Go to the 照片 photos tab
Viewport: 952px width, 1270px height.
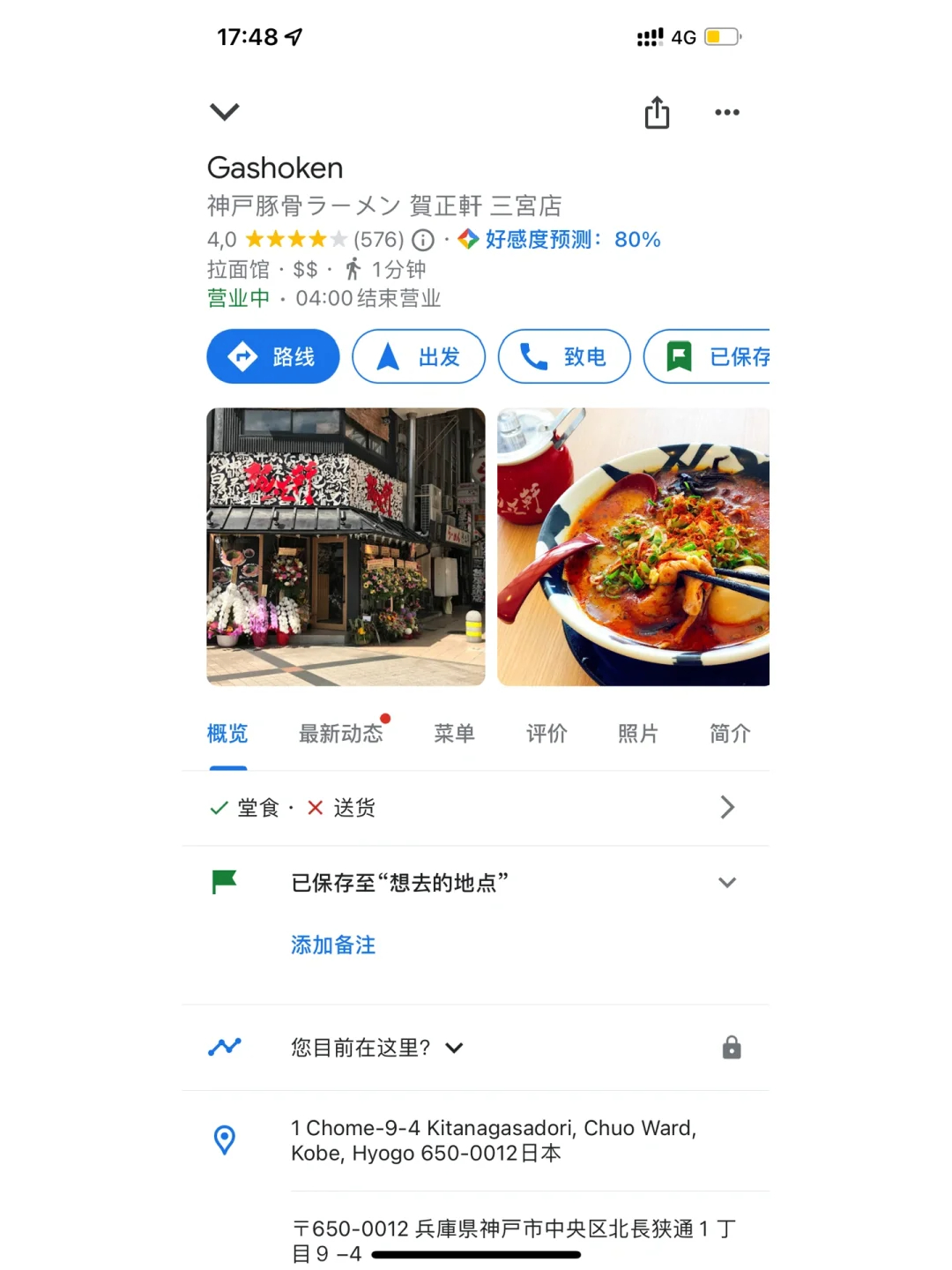click(638, 734)
